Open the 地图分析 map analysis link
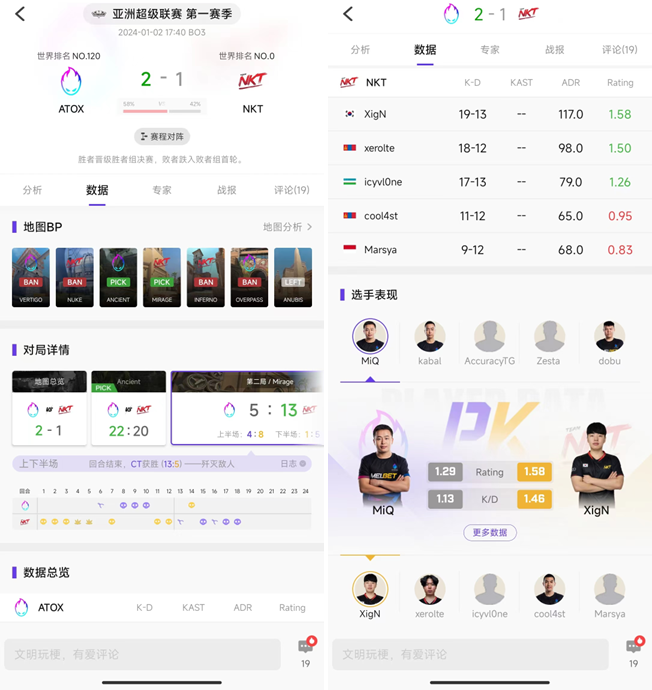 [287, 227]
